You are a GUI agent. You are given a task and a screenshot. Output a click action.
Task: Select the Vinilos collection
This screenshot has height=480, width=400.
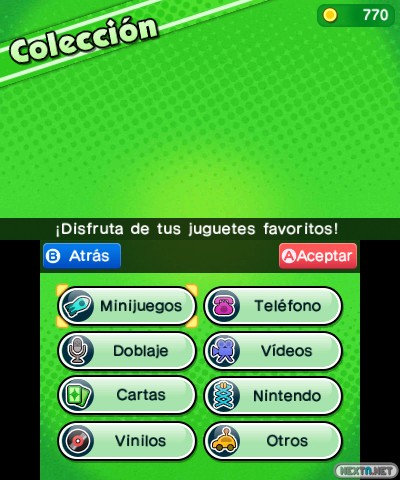(127, 441)
